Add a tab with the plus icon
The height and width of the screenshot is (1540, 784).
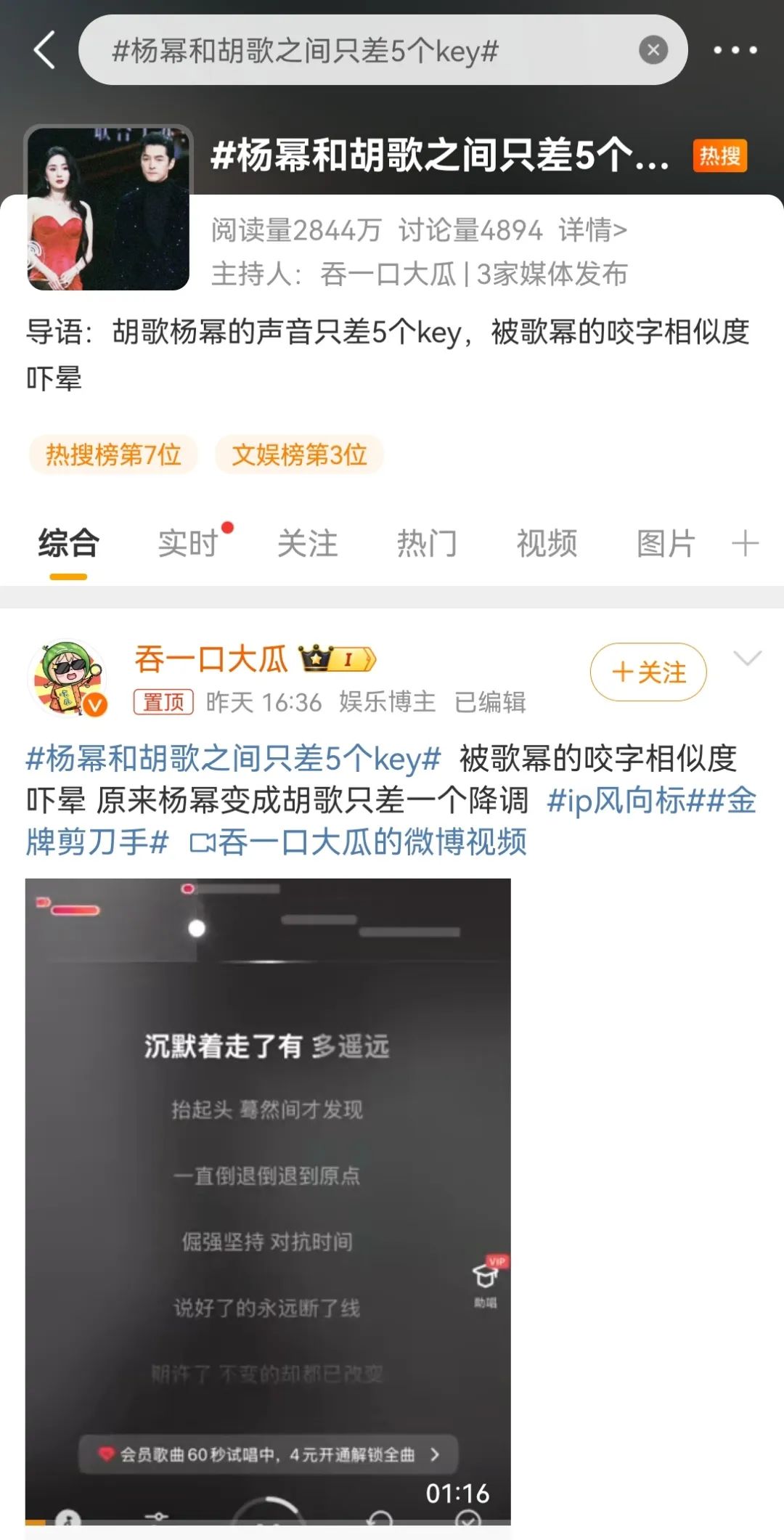745,543
